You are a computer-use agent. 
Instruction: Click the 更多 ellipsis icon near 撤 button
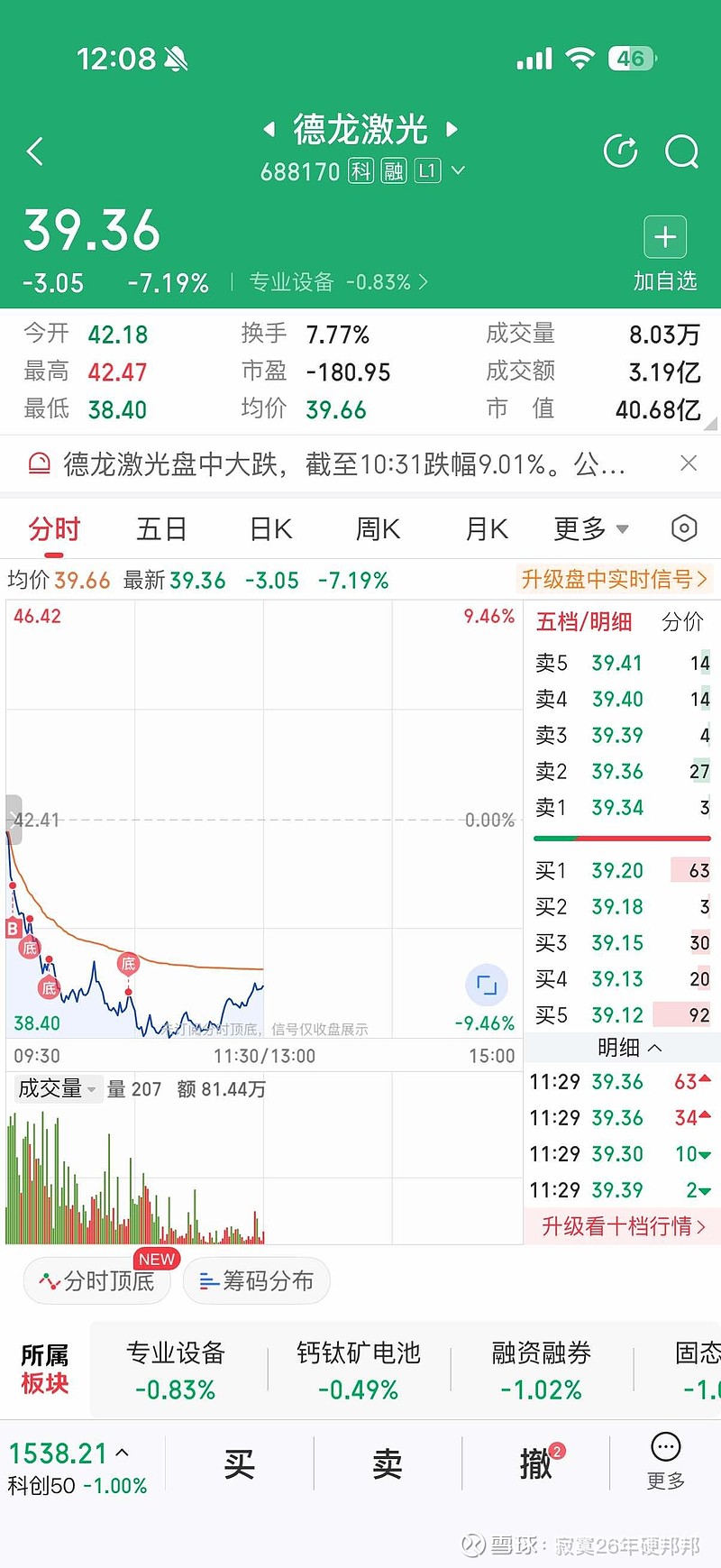point(664,1446)
